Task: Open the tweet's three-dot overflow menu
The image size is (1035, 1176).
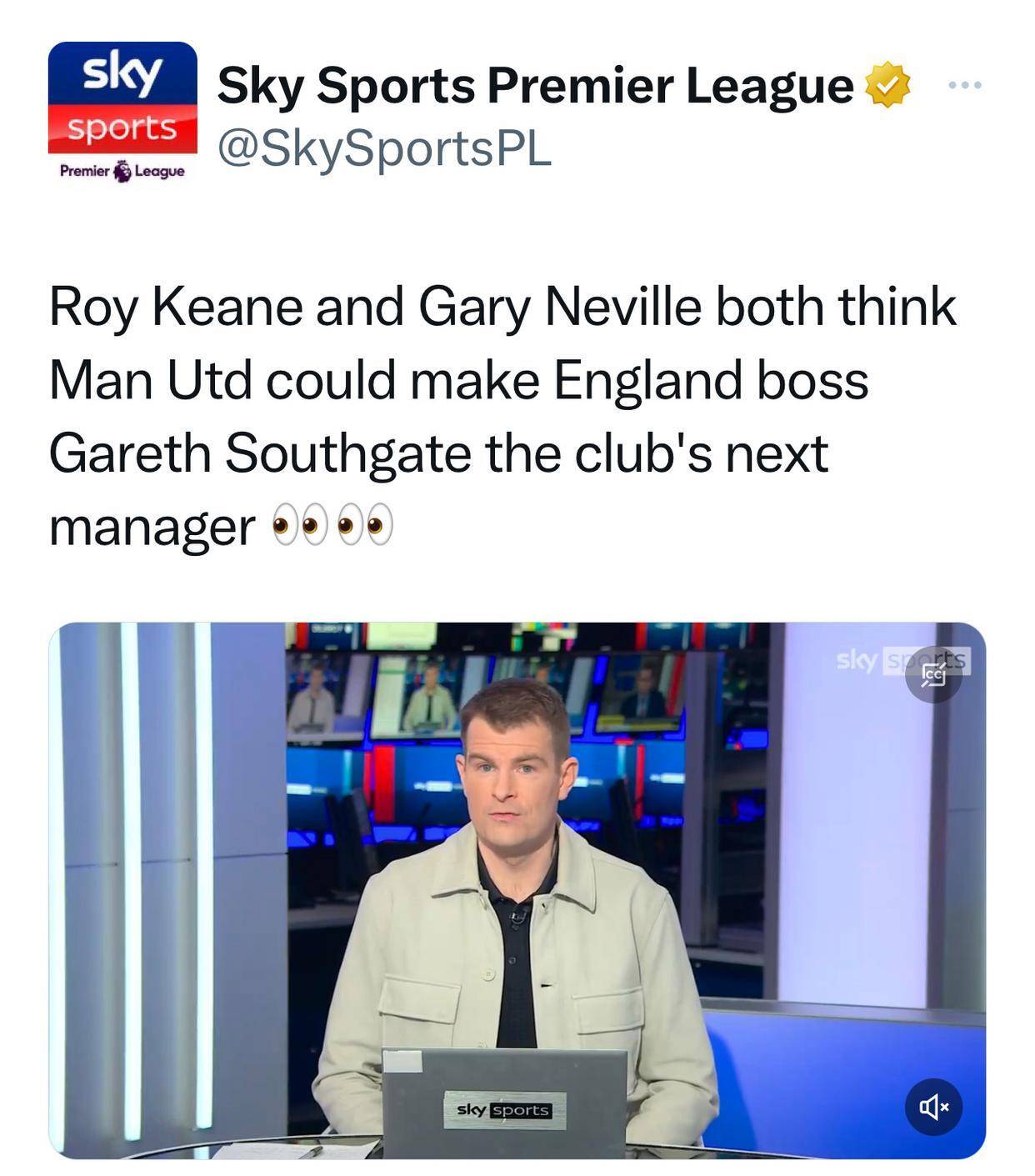Action: click(965, 84)
